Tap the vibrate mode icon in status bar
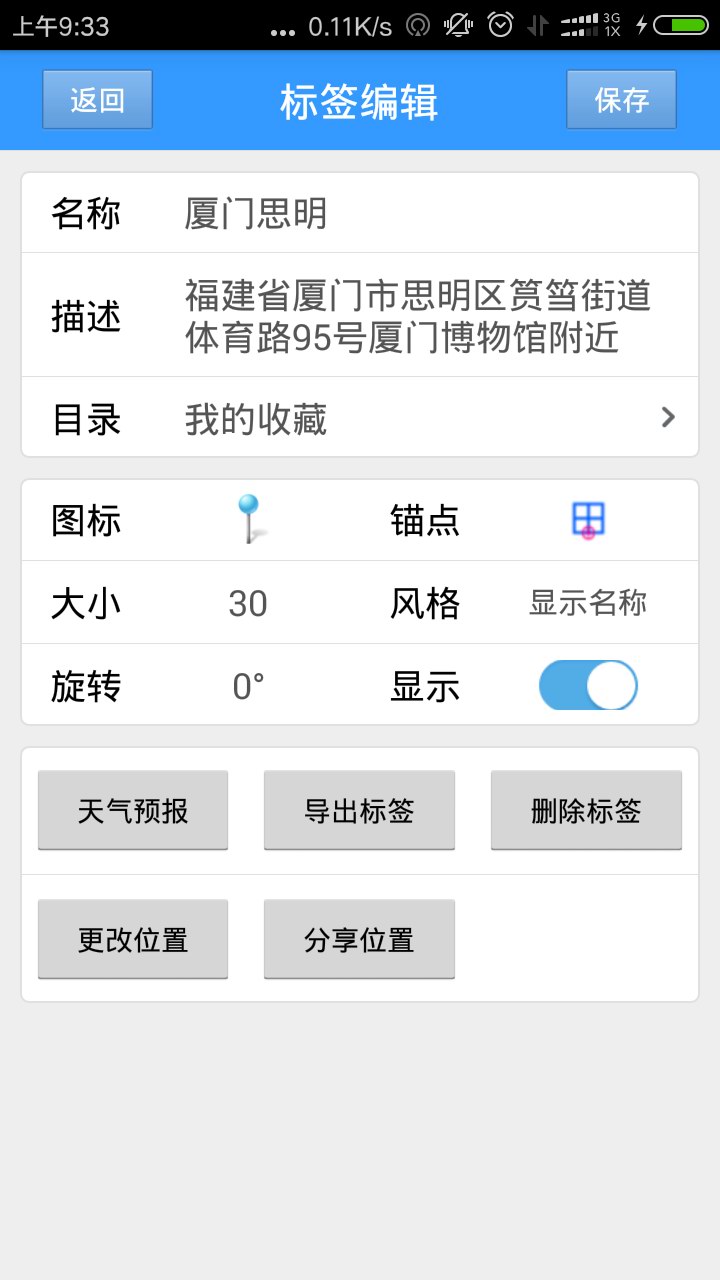Image resolution: width=720 pixels, height=1280 pixels. click(456, 26)
